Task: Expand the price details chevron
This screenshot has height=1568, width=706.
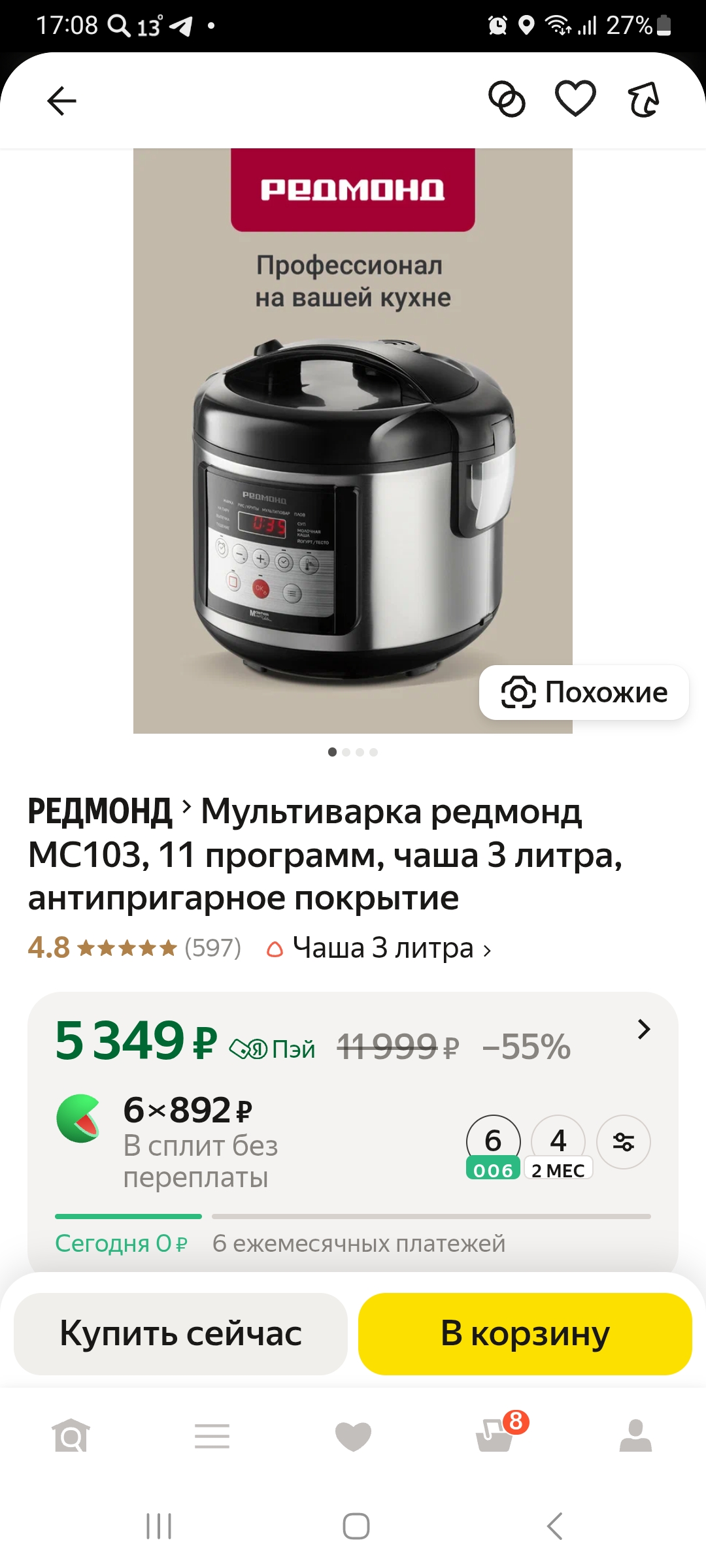Action: coord(644,1029)
